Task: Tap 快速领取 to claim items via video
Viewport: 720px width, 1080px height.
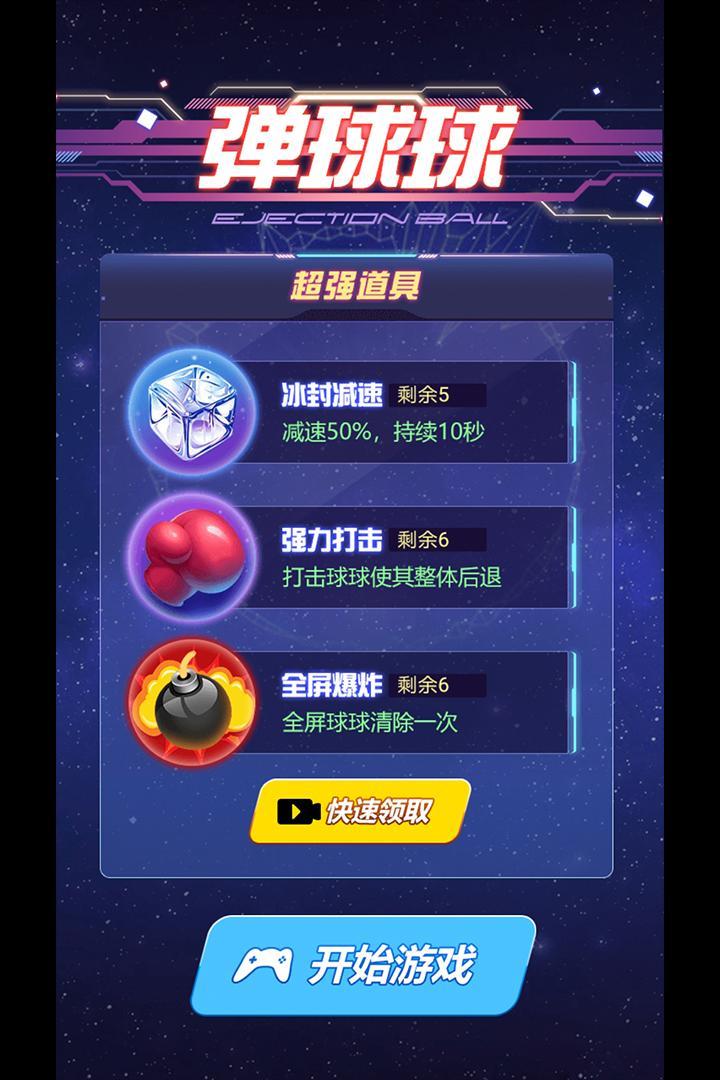Action: (x=360, y=811)
